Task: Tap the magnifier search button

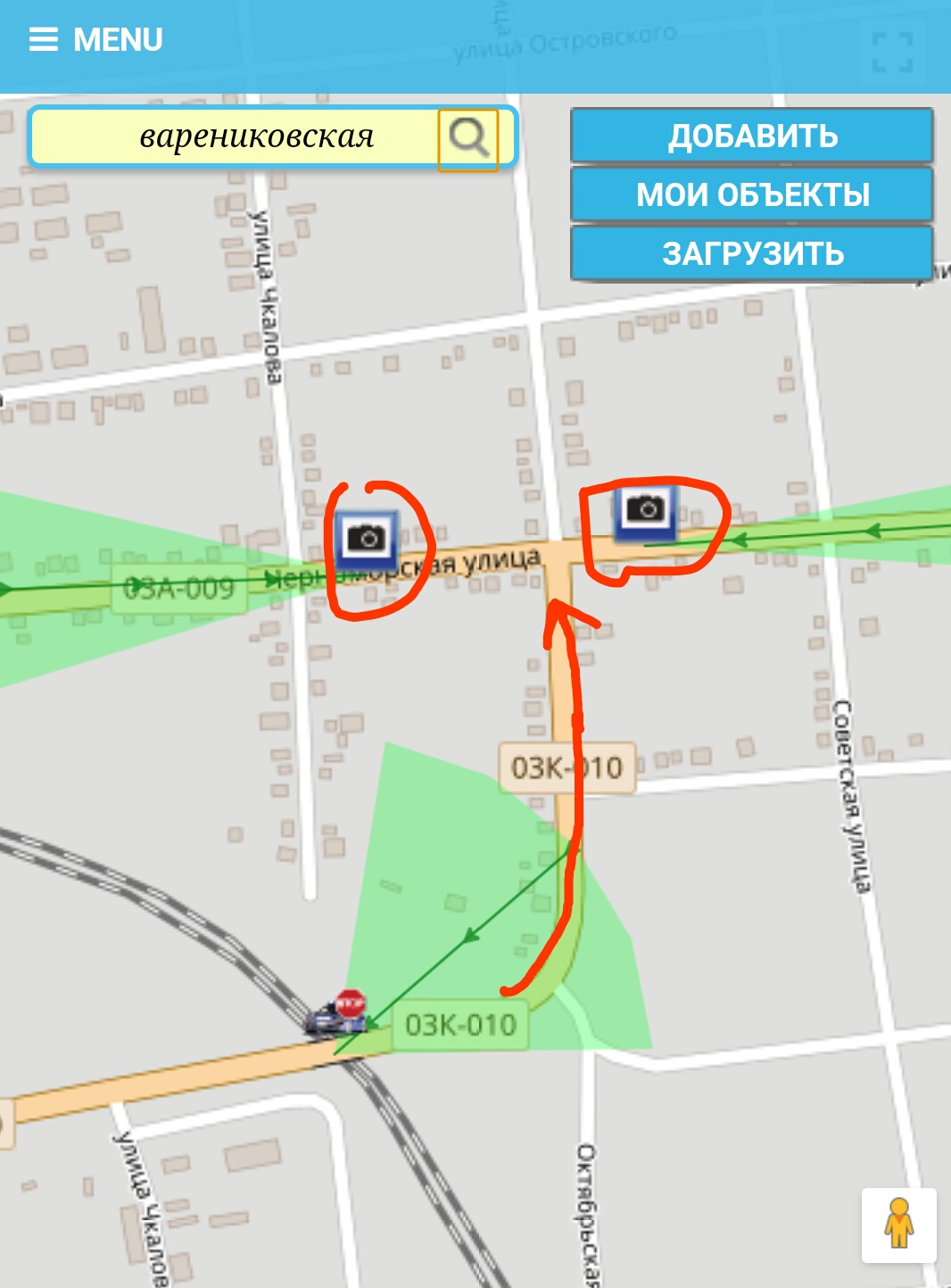Action: (x=467, y=138)
